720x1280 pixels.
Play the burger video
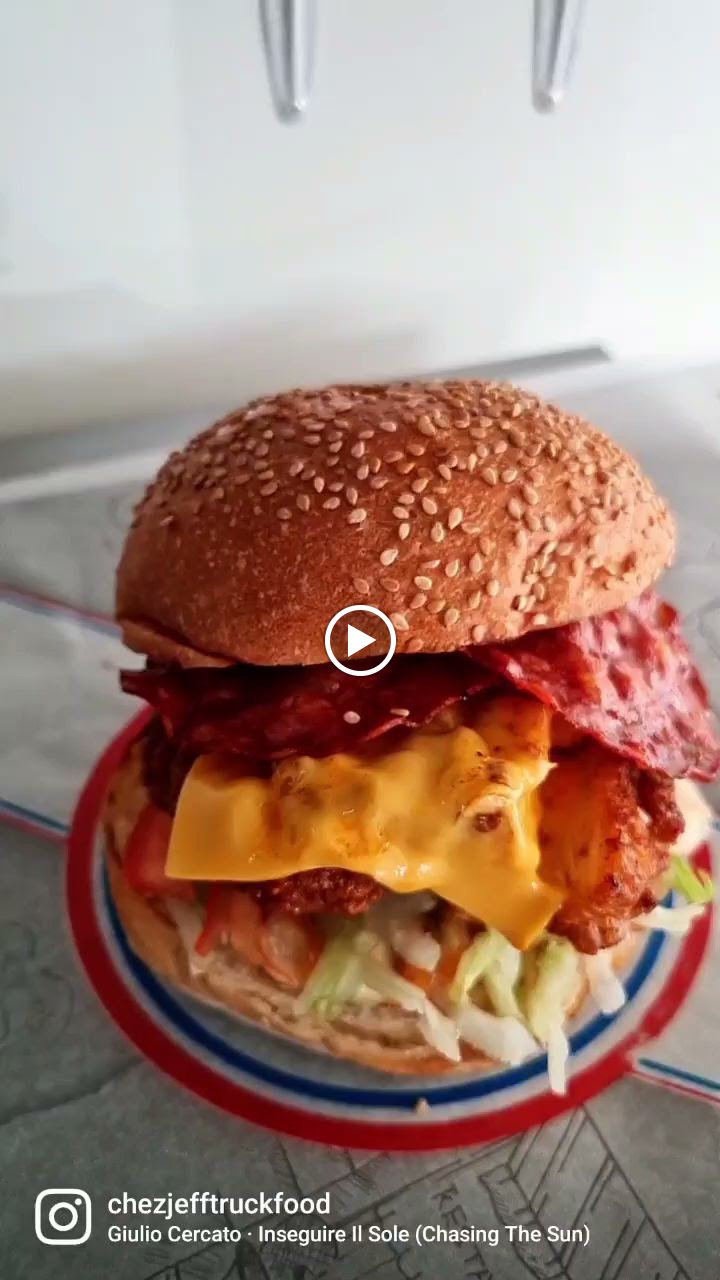[x=360, y=640]
